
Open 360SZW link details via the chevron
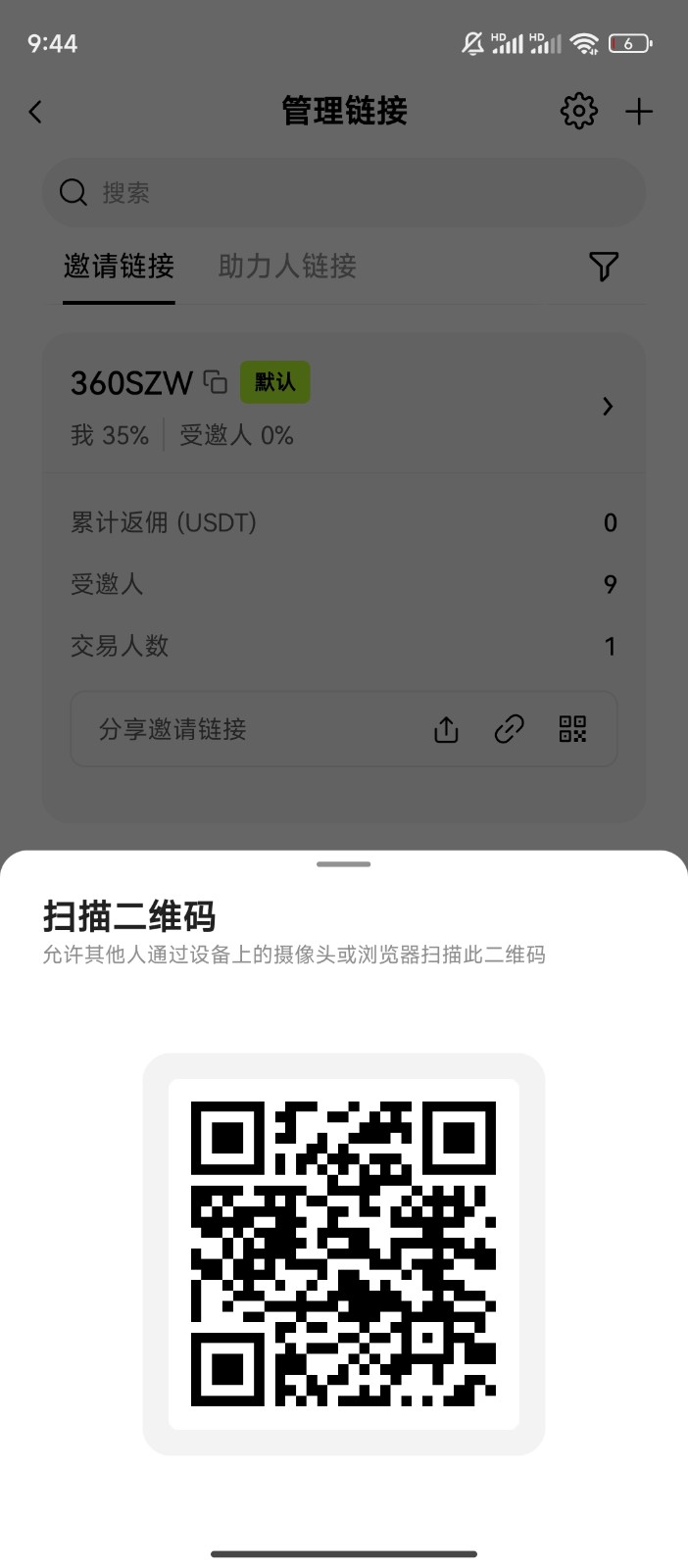[x=608, y=406]
